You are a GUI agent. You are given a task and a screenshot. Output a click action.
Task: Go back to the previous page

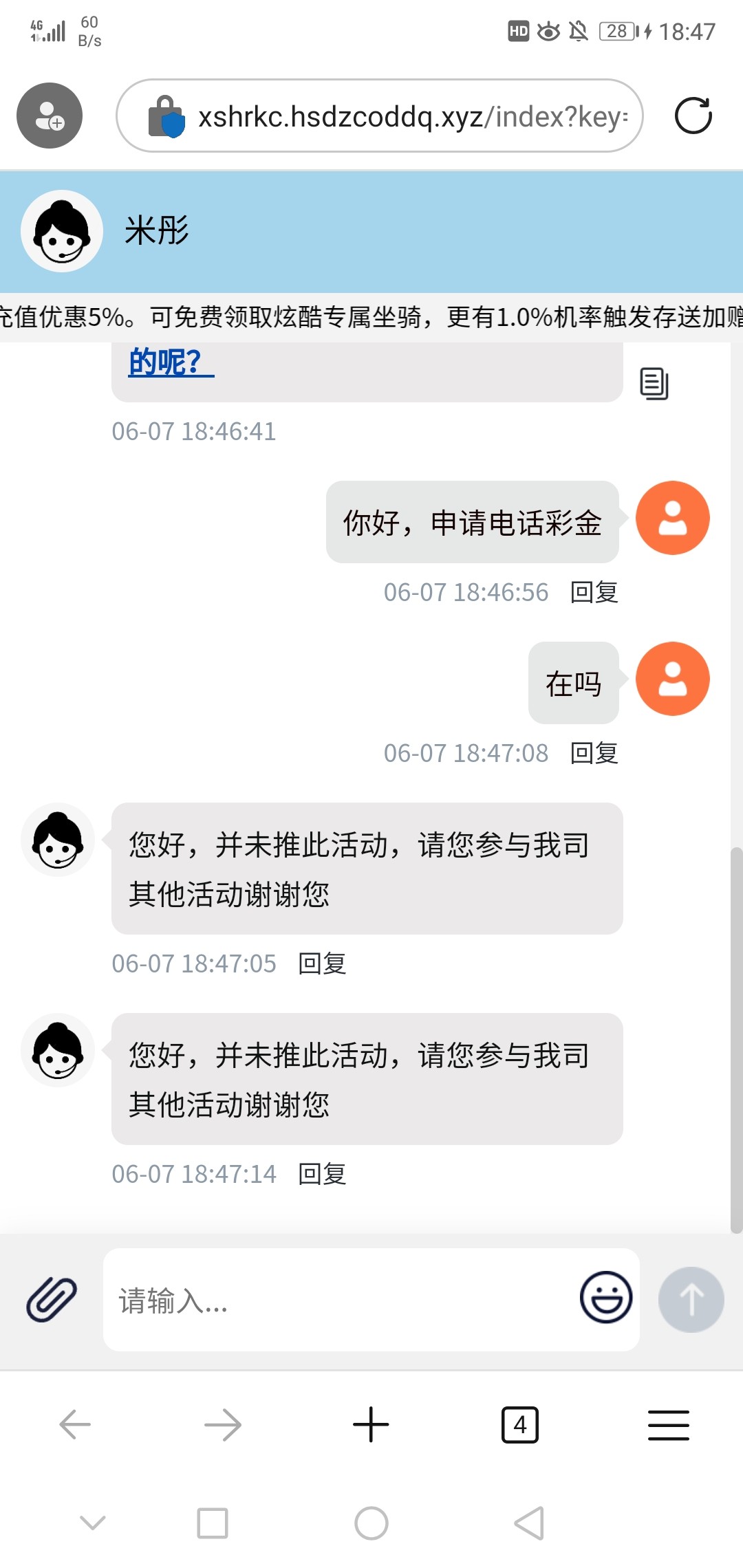click(x=75, y=1424)
